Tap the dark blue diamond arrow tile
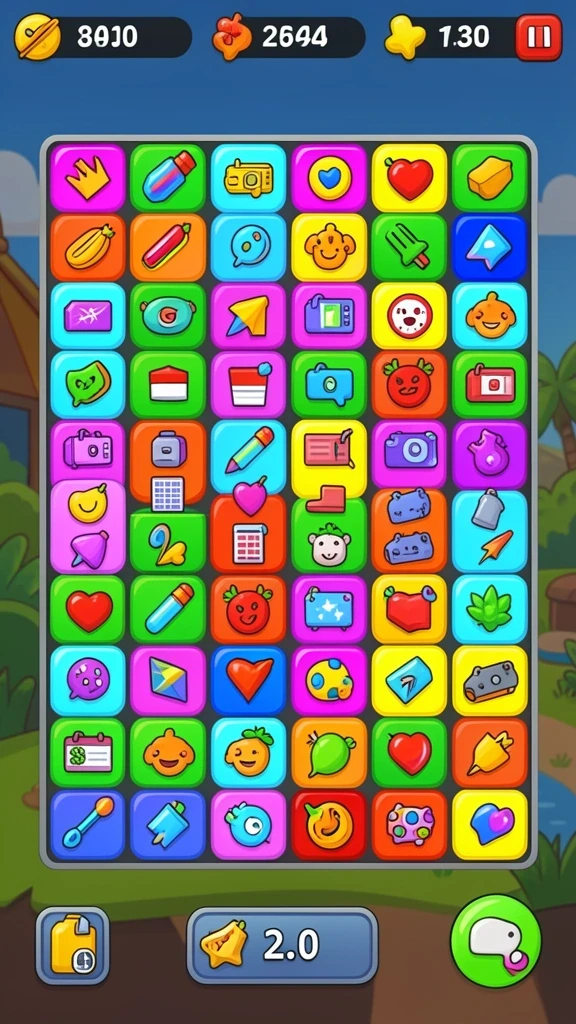 click(x=489, y=248)
